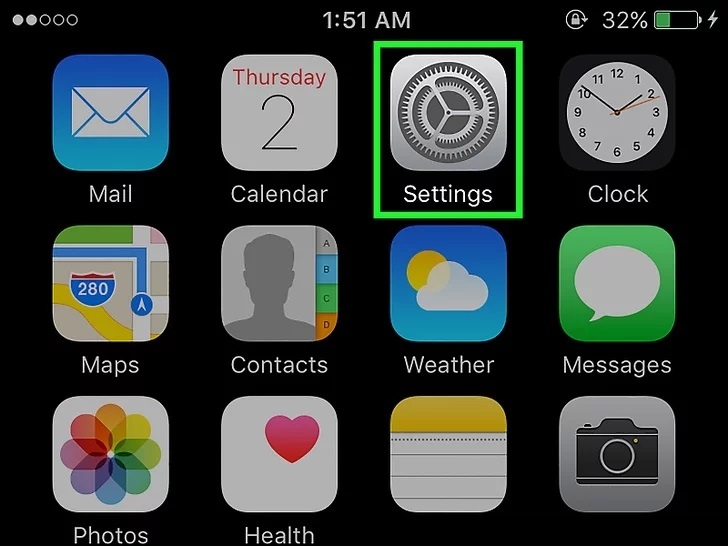The image size is (728, 546).
Task: Open the Mail app
Action: (x=110, y=113)
